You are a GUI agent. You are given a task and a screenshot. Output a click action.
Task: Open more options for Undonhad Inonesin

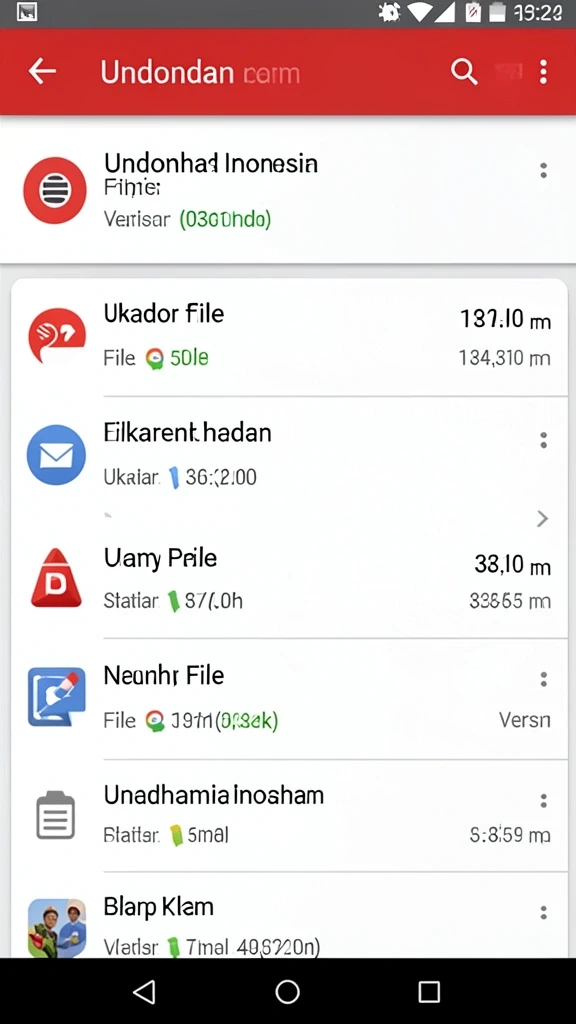coord(543,171)
